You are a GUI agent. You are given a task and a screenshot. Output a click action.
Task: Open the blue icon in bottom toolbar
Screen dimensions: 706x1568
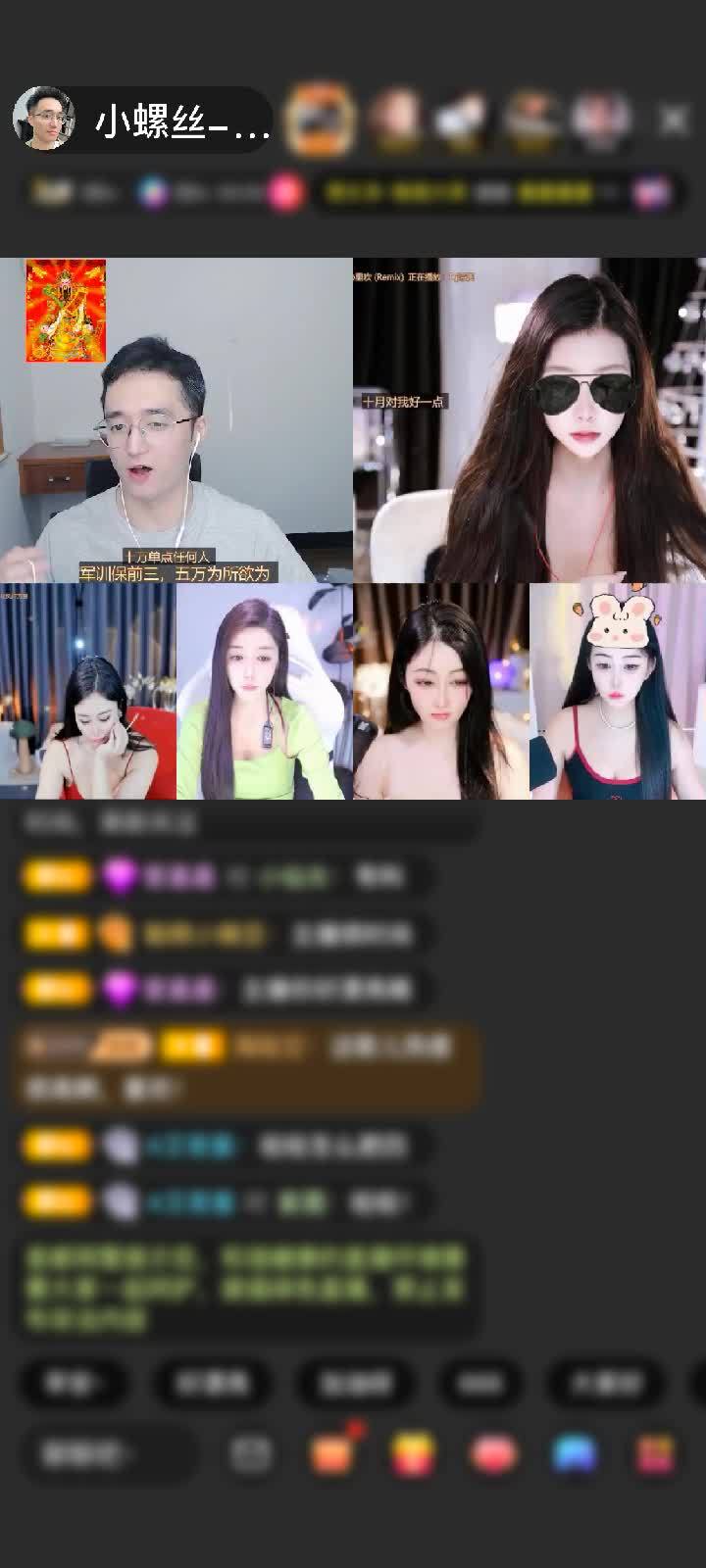575,1453
